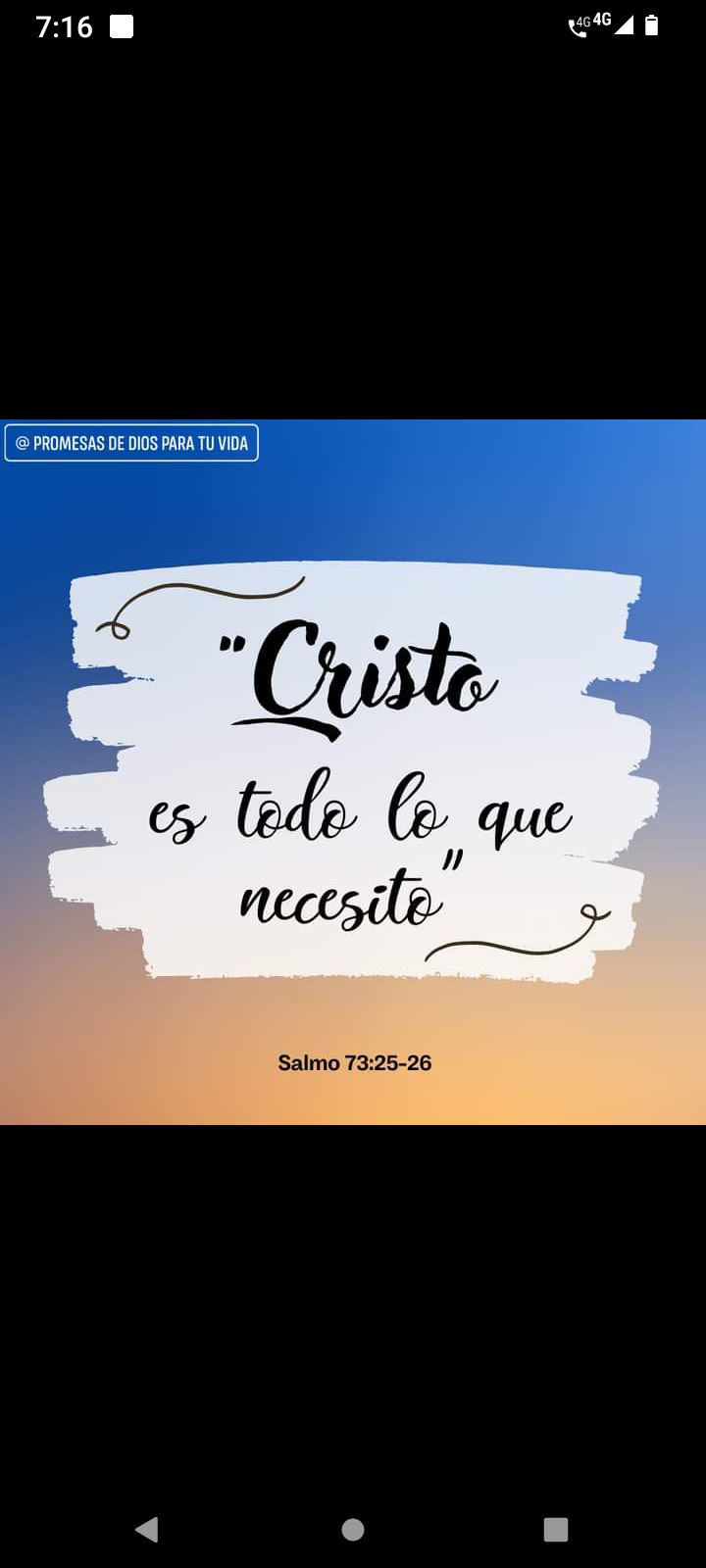
Task: Tap the words es todo lo que
Action: [358, 813]
